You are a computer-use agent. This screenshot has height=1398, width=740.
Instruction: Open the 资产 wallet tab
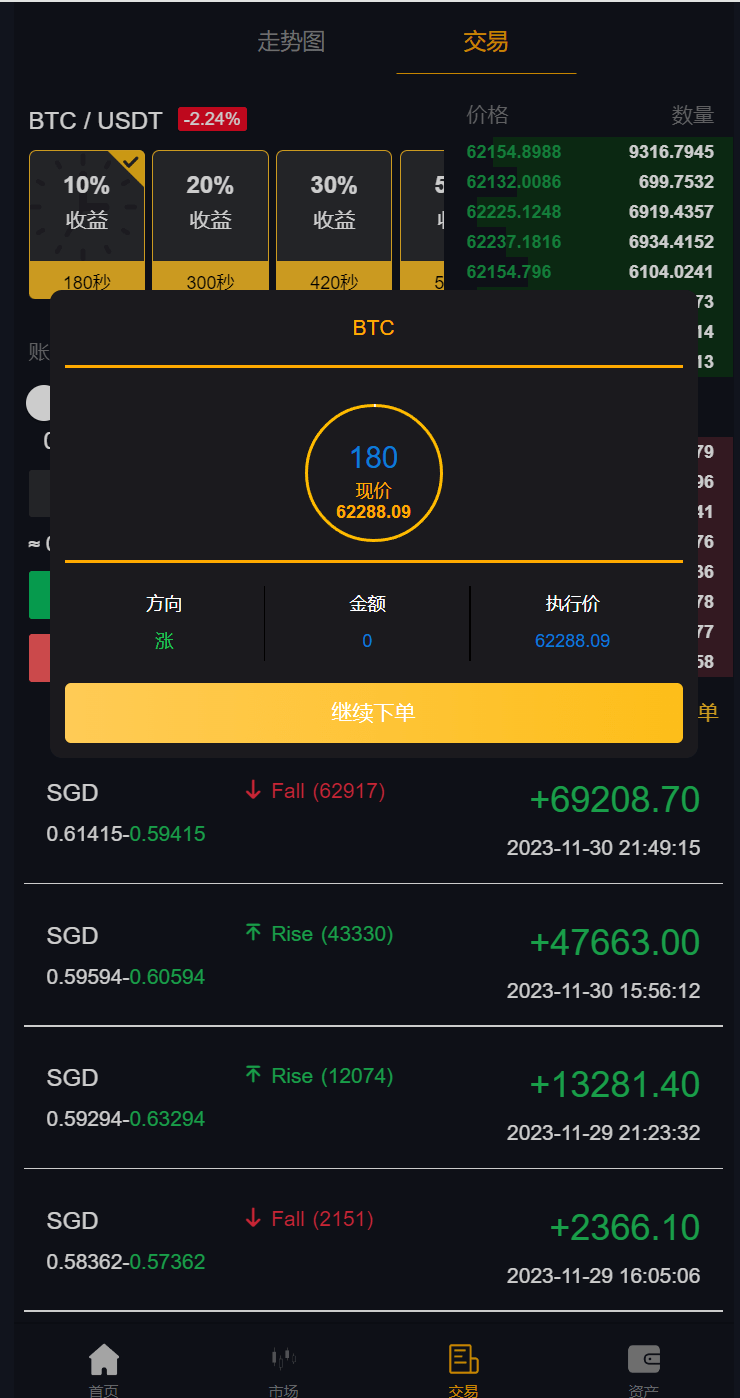pyautogui.click(x=643, y=1368)
